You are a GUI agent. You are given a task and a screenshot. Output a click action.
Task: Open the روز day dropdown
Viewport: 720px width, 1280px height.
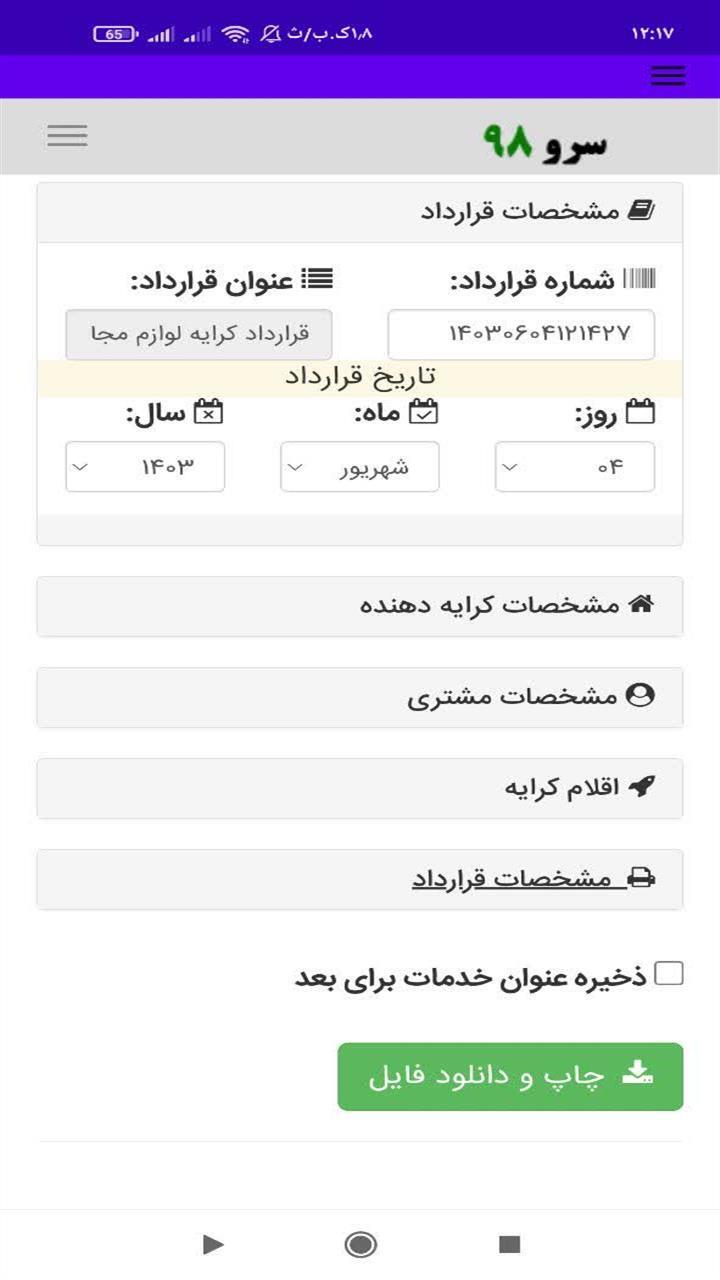575,467
